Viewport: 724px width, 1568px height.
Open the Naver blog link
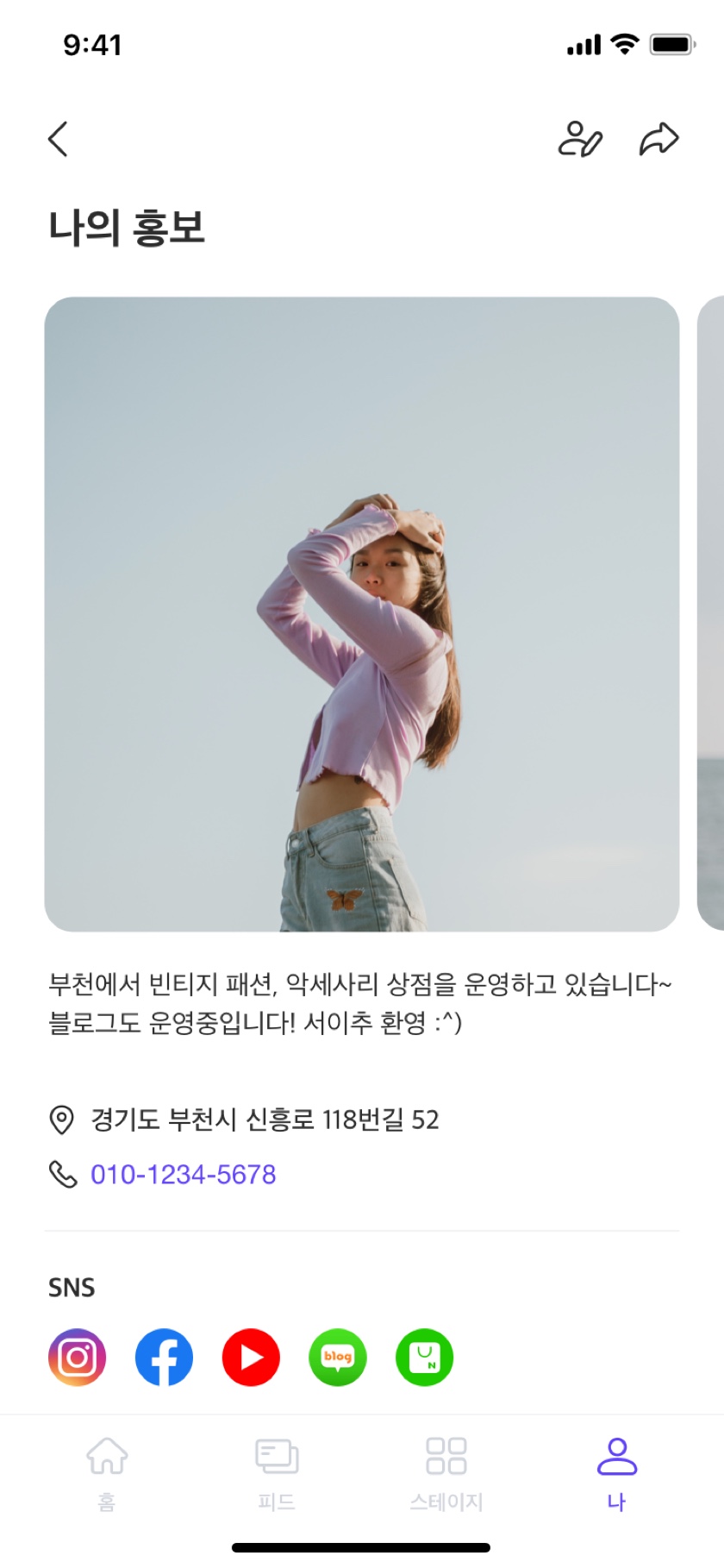click(338, 1357)
